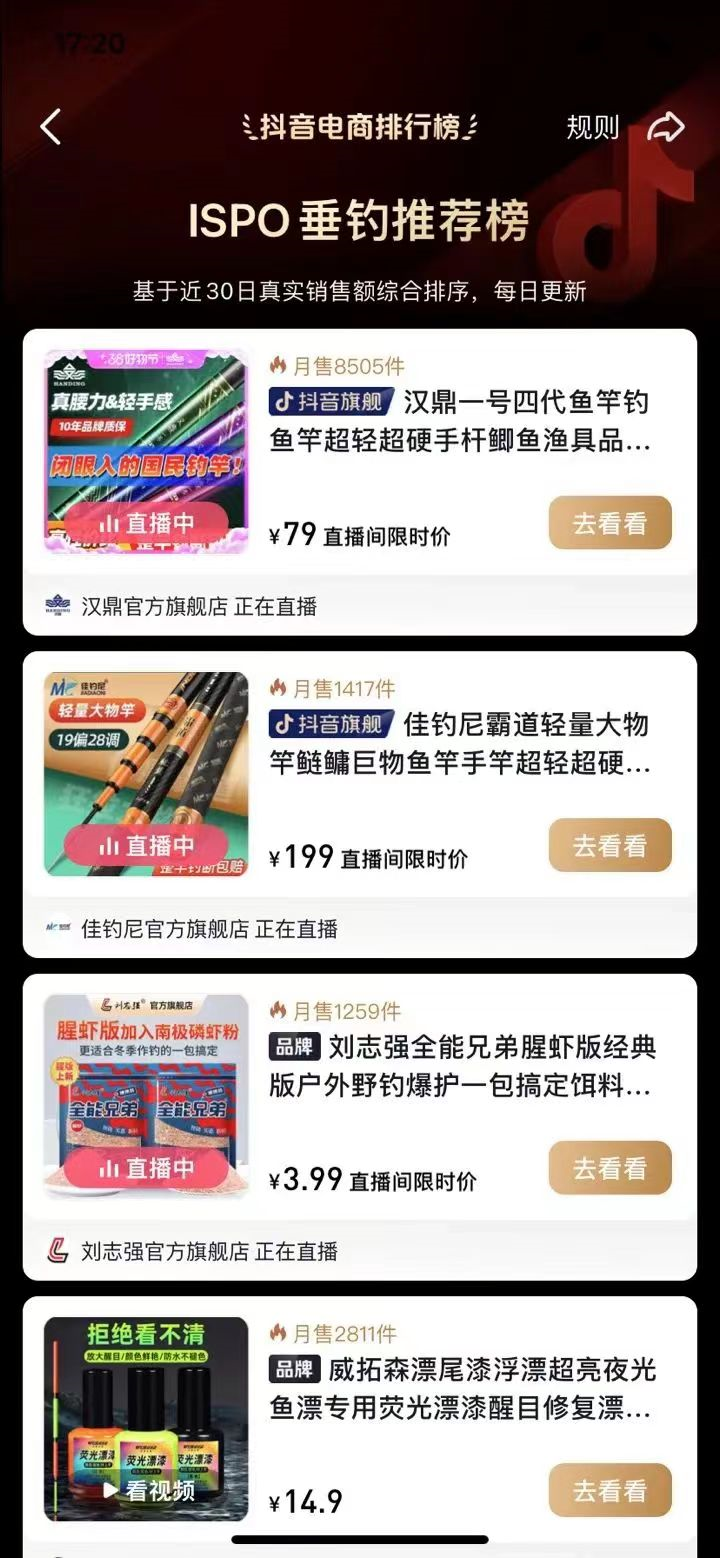Visit the 汉鼎官方旗舰店 store row
The width and height of the screenshot is (720, 1558).
(198, 606)
